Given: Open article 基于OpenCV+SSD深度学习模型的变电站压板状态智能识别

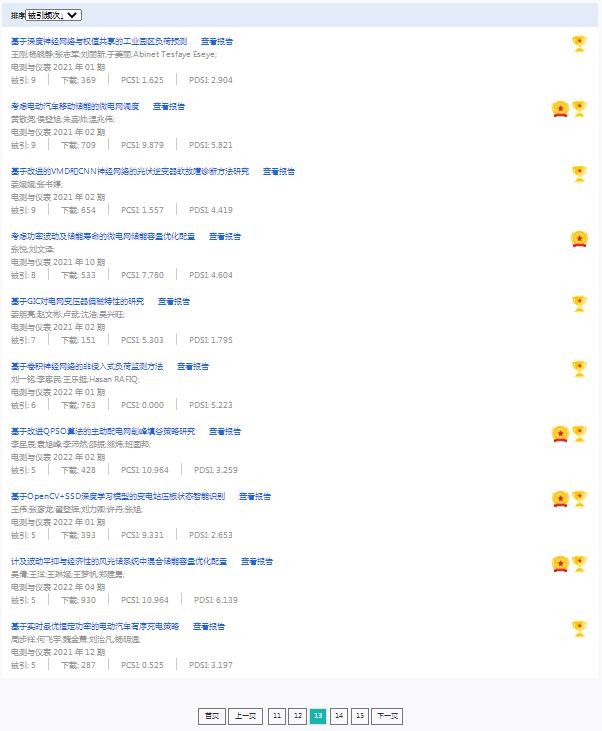Looking at the screenshot, I should (117, 496).
